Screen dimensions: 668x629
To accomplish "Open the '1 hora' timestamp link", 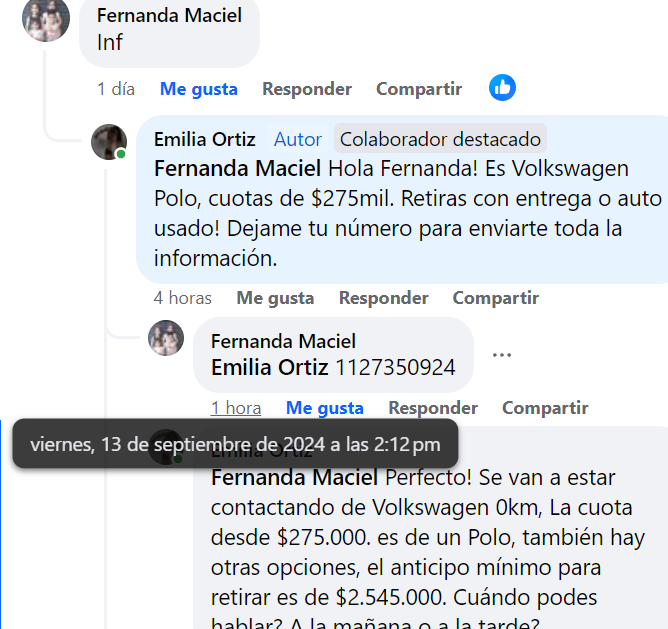I will click(x=236, y=408).
